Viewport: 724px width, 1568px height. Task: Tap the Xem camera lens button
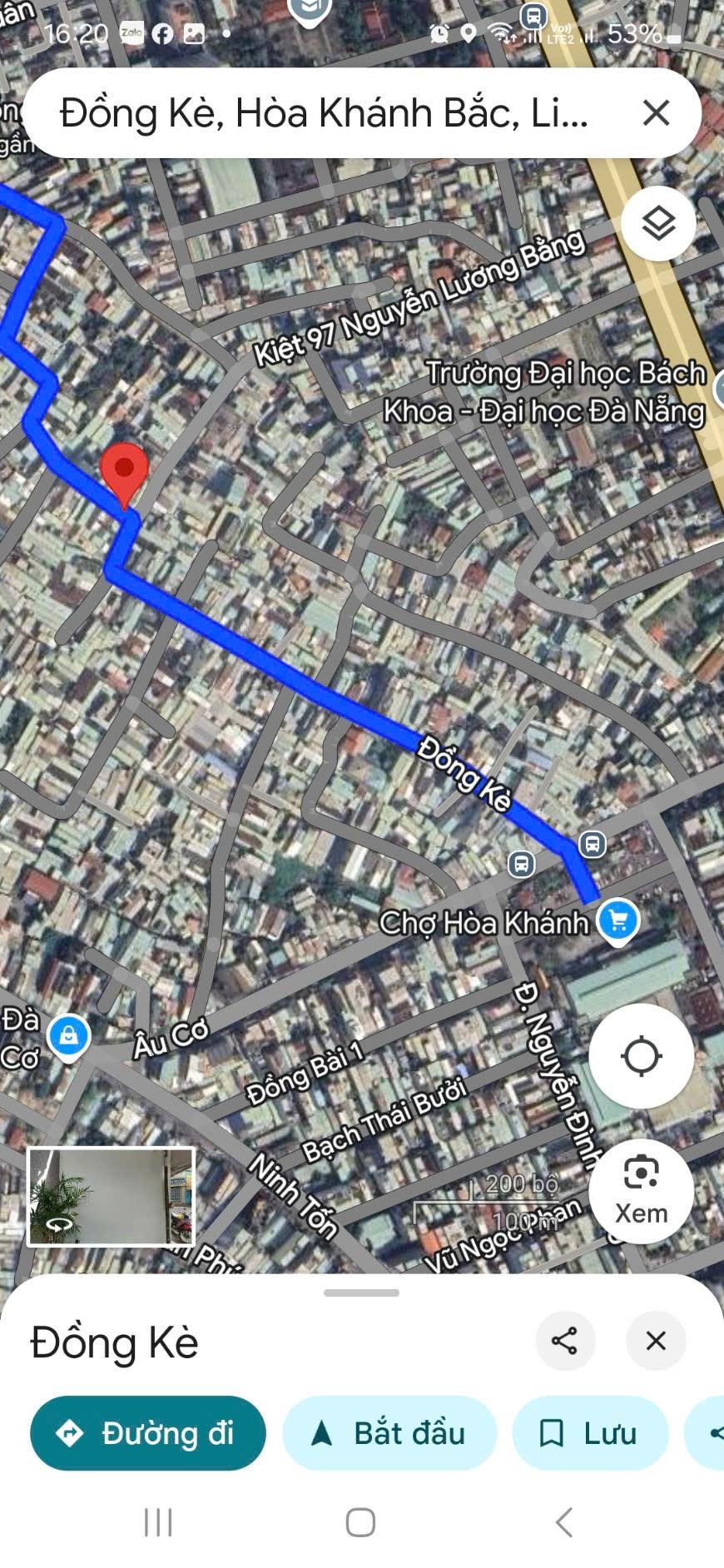click(x=641, y=1191)
